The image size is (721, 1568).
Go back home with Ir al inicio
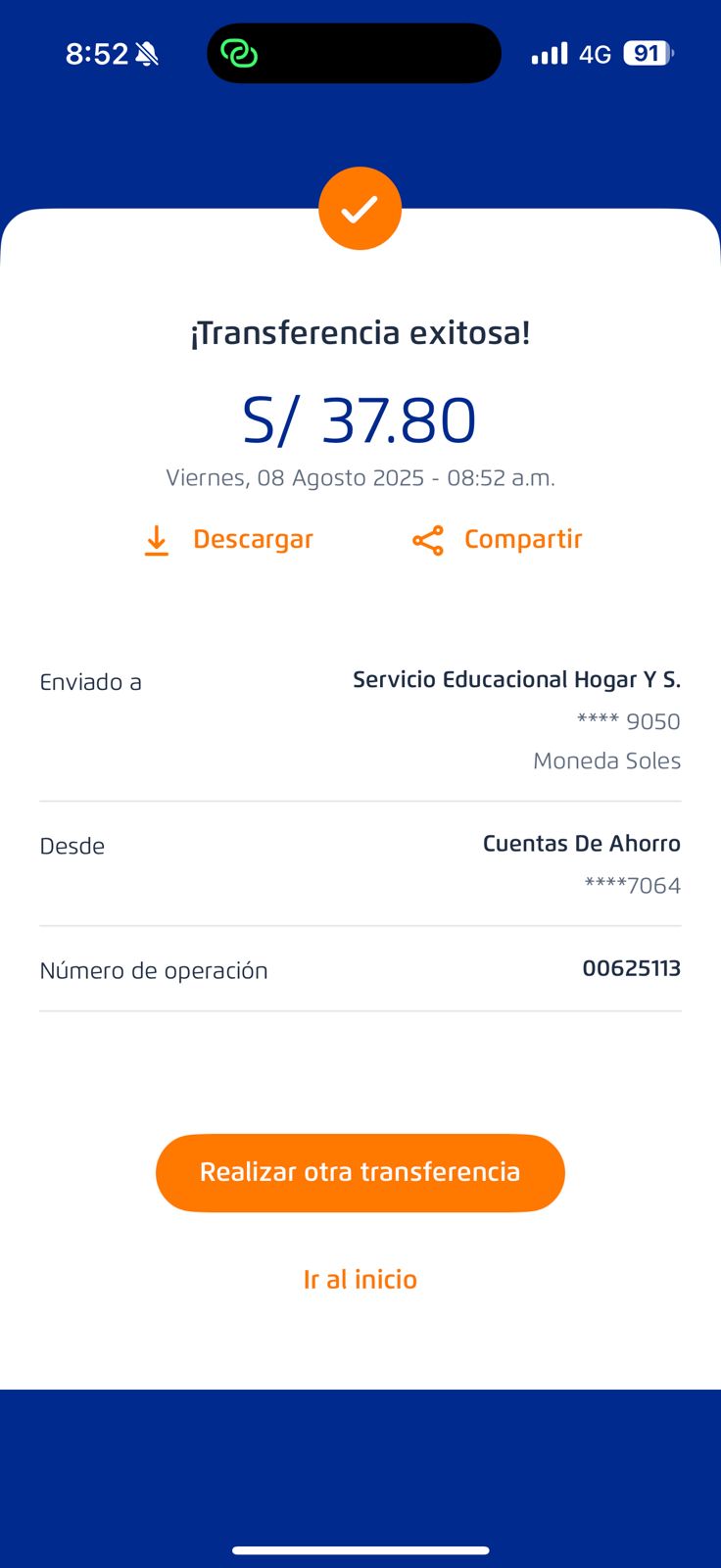click(x=360, y=1280)
